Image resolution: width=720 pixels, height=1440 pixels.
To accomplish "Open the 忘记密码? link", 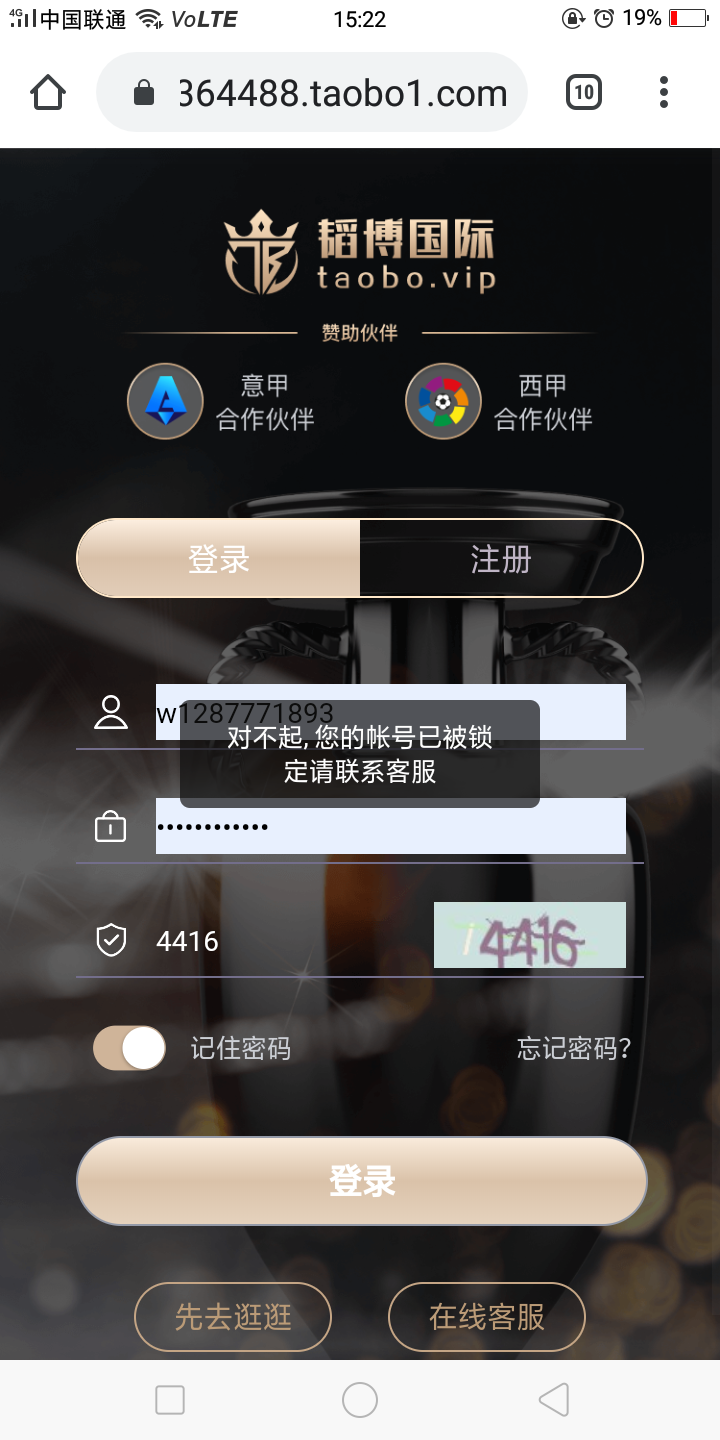I will click(574, 1048).
